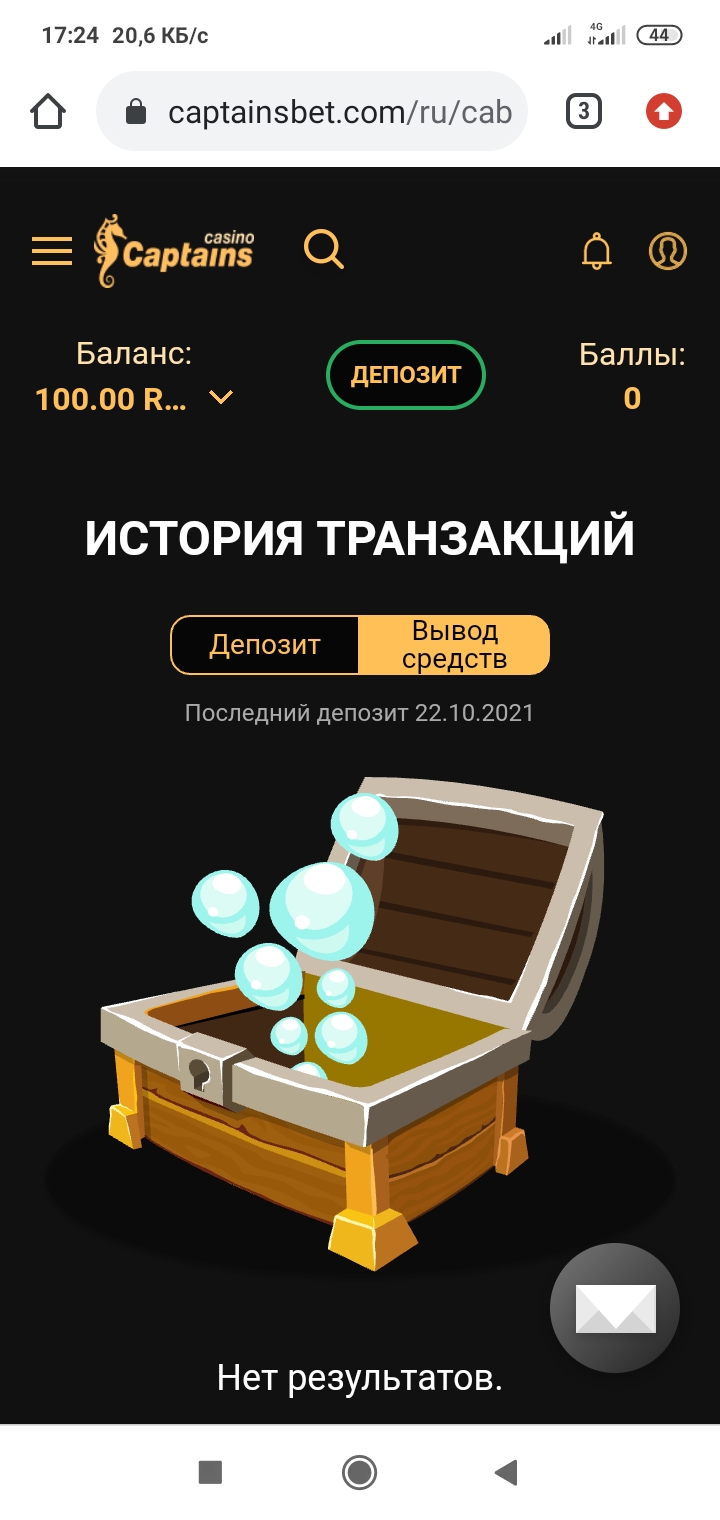Tap the browser address bar
720x1520 pixels.
tap(320, 112)
